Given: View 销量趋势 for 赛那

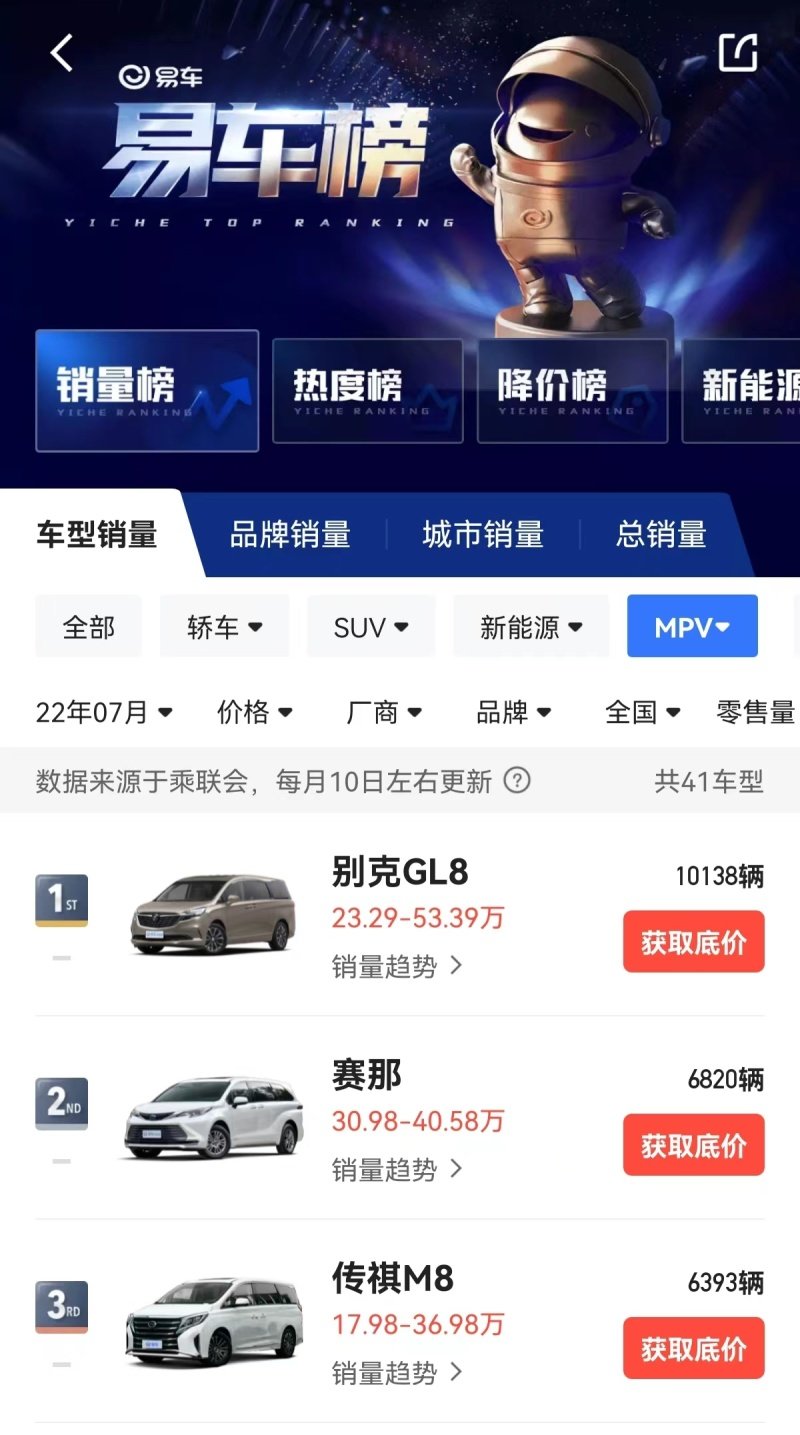Looking at the screenshot, I should tap(397, 1169).
